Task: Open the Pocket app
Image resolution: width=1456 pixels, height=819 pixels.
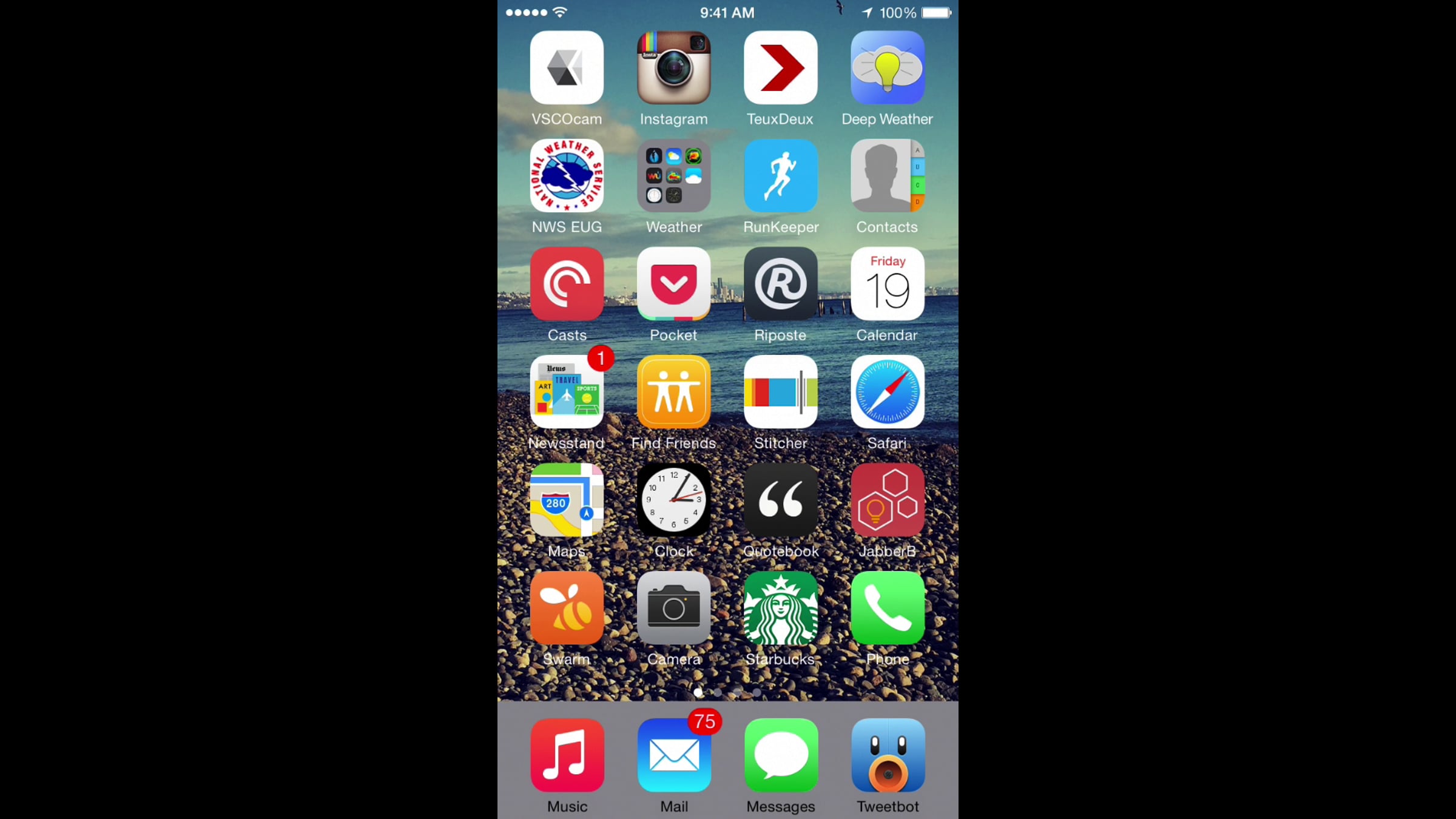Action: [673, 283]
